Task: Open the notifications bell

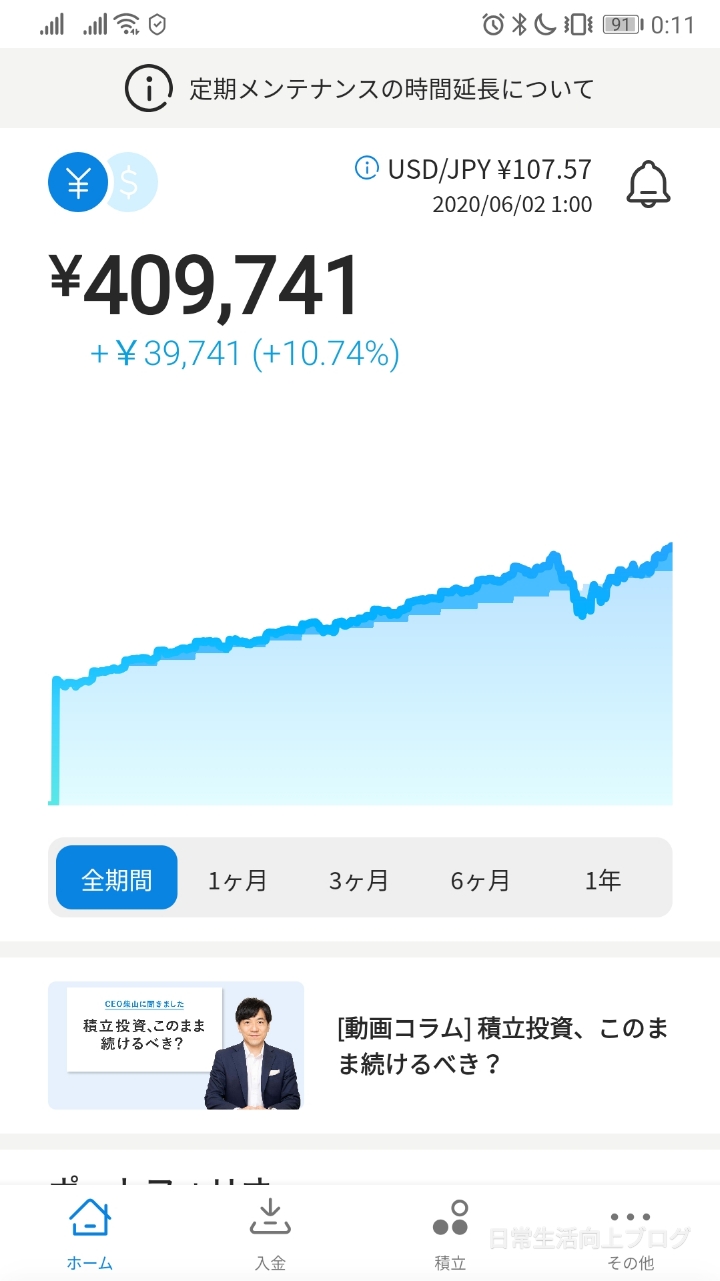Action: [648, 184]
